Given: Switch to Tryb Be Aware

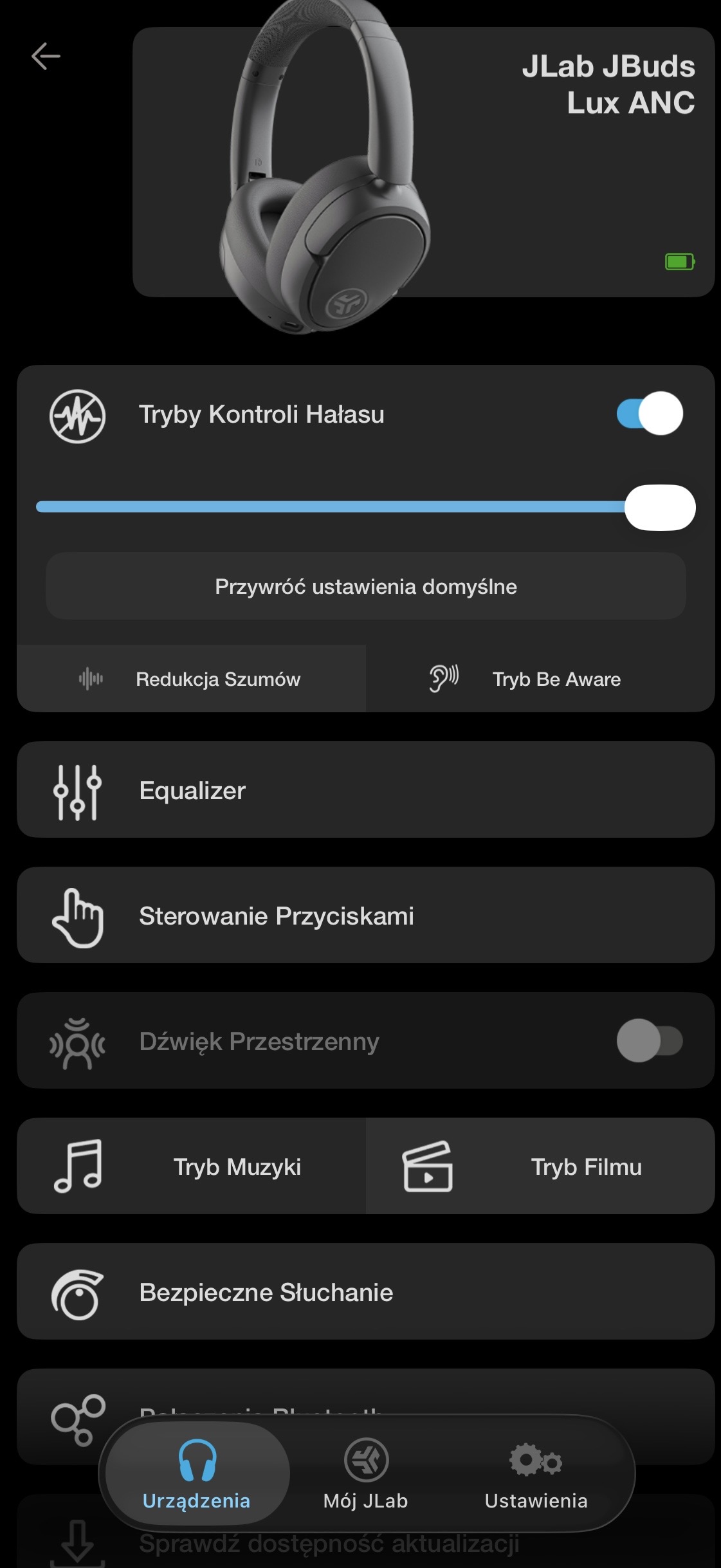Looking at the screenshot, I should [540, 679].
